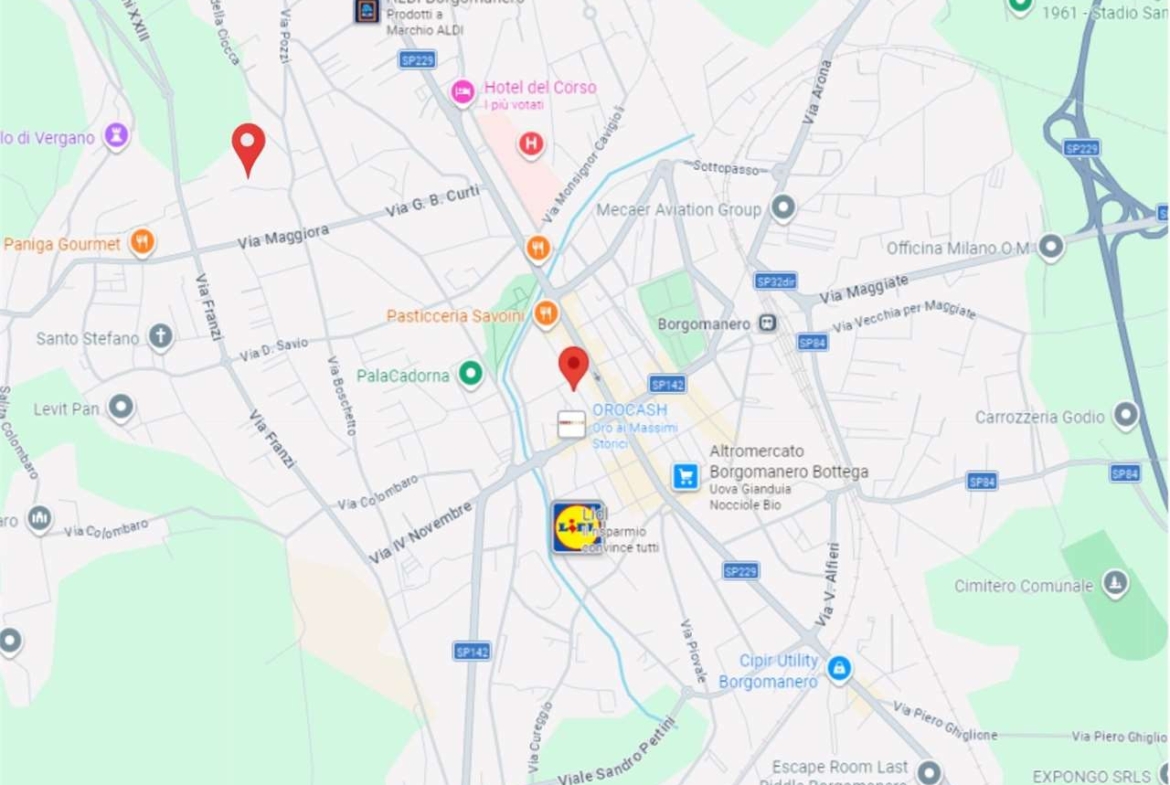Tap the red pin near Via Maggiora
Viewport: 1170px width, 785px height.
tap(248, 148)
